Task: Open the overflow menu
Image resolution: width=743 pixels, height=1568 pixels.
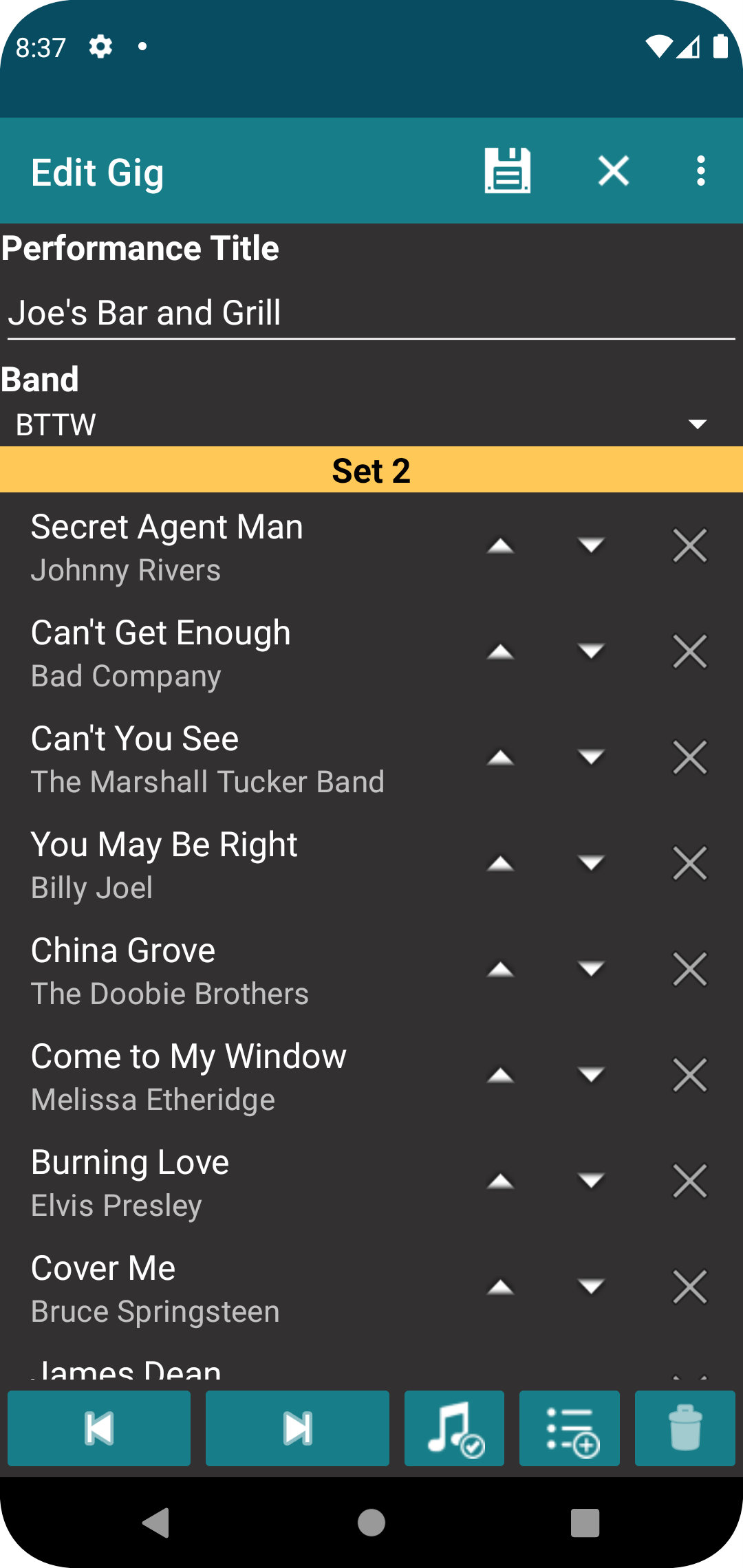Action: pyautogui.click(x=700, y=171)
